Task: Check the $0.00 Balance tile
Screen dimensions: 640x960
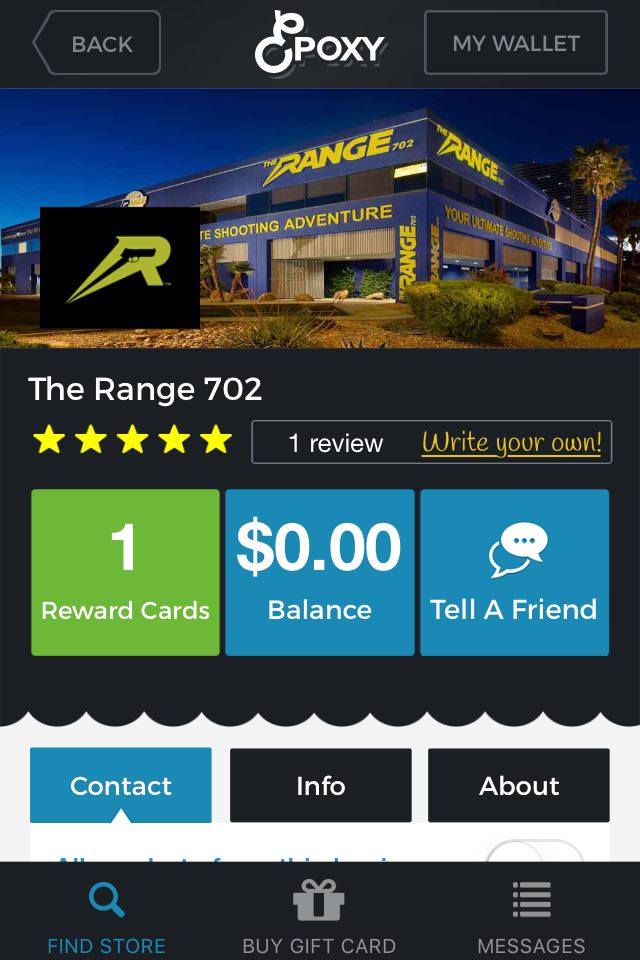Action: (x=319, y=572)
